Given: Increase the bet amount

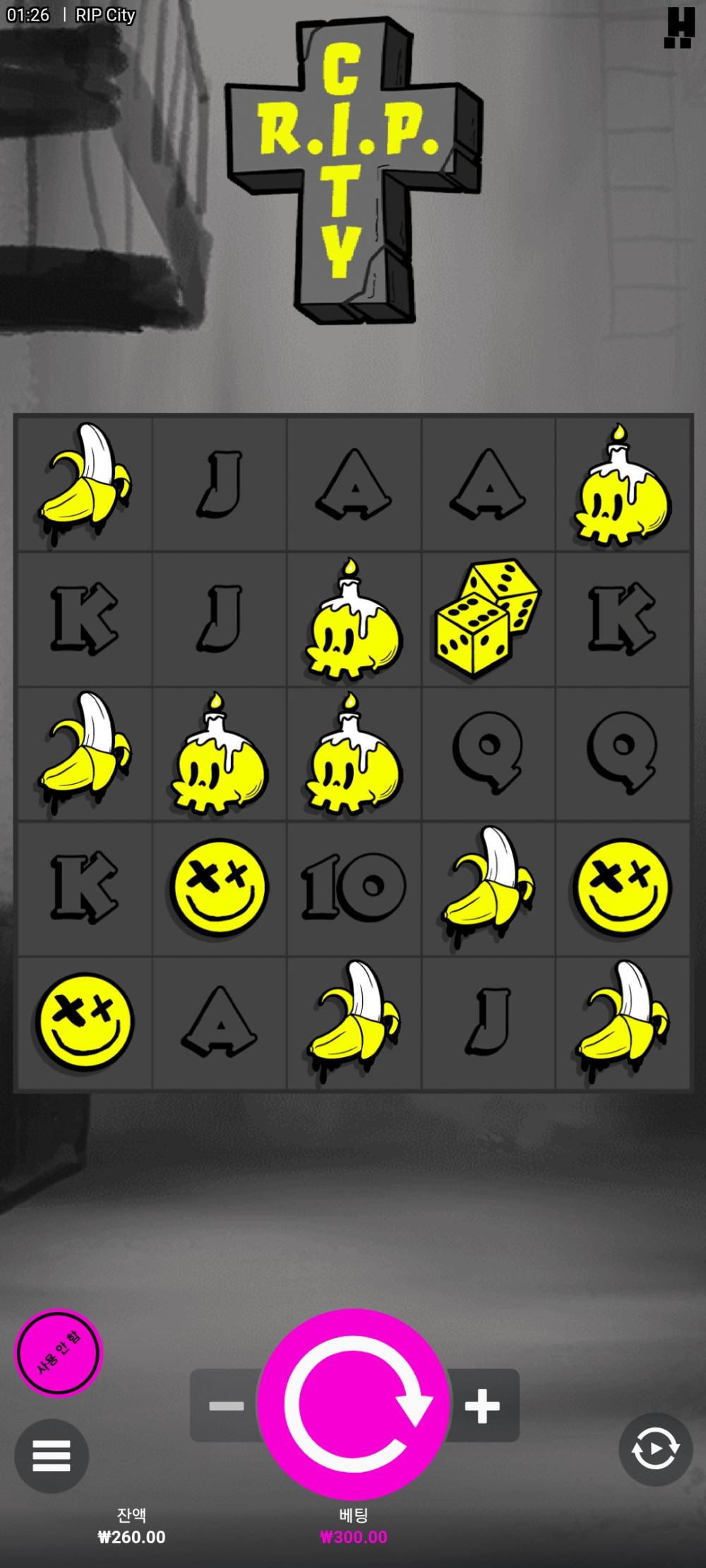Looking at the screenshot, I should (483, 1406).
